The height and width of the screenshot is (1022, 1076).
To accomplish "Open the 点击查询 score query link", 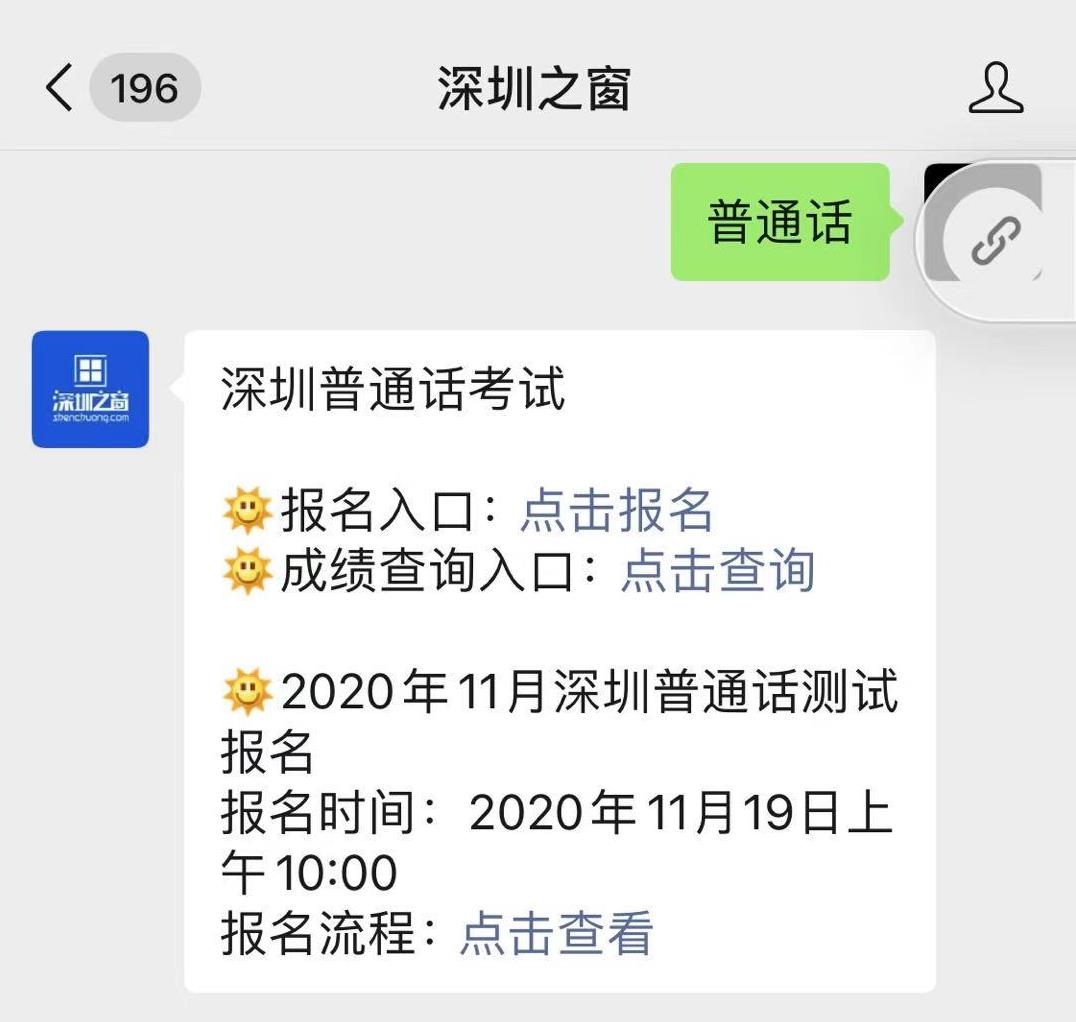I will coord(717,571).
